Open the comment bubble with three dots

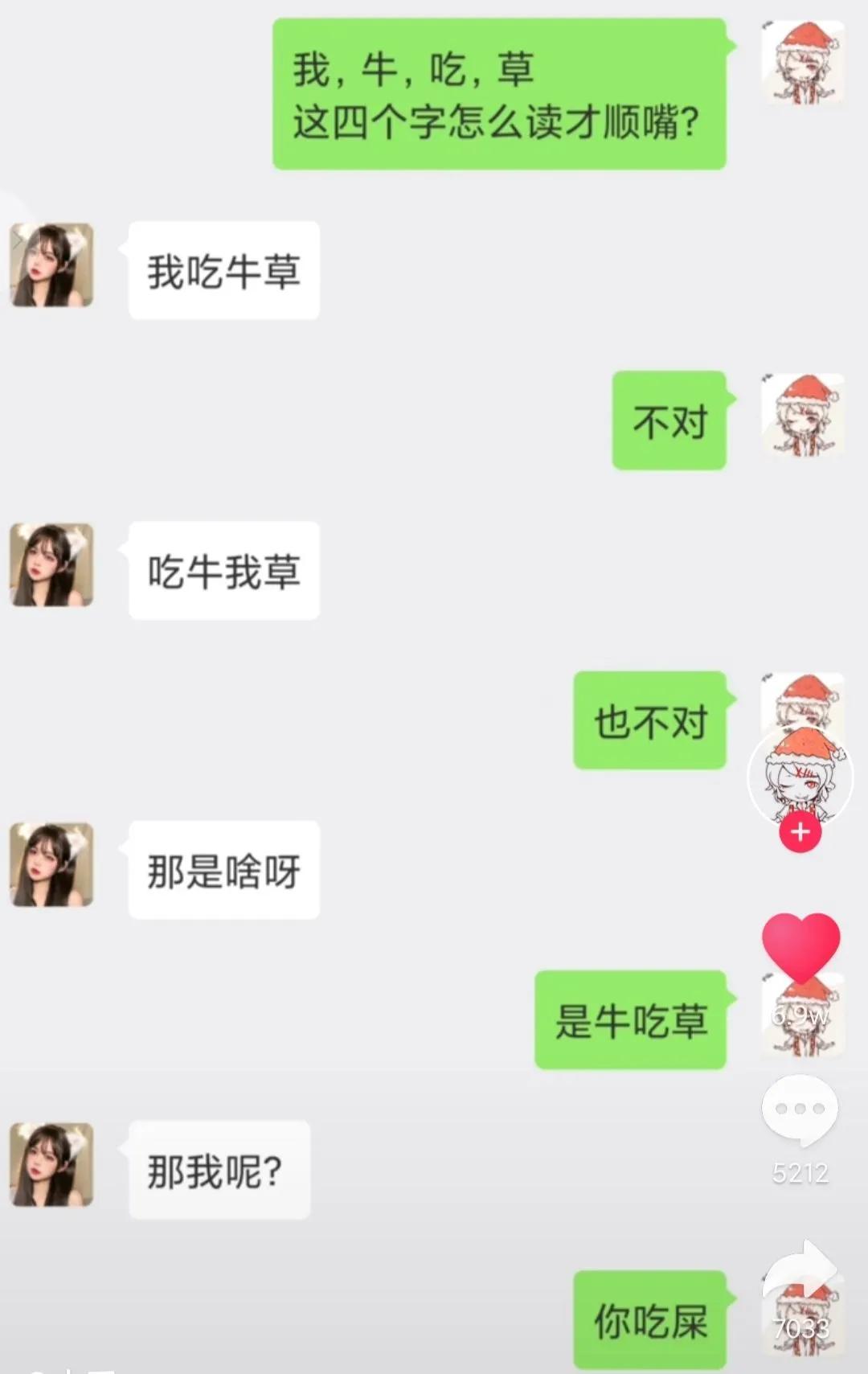pyautogui.click(x=800, y=1108)
